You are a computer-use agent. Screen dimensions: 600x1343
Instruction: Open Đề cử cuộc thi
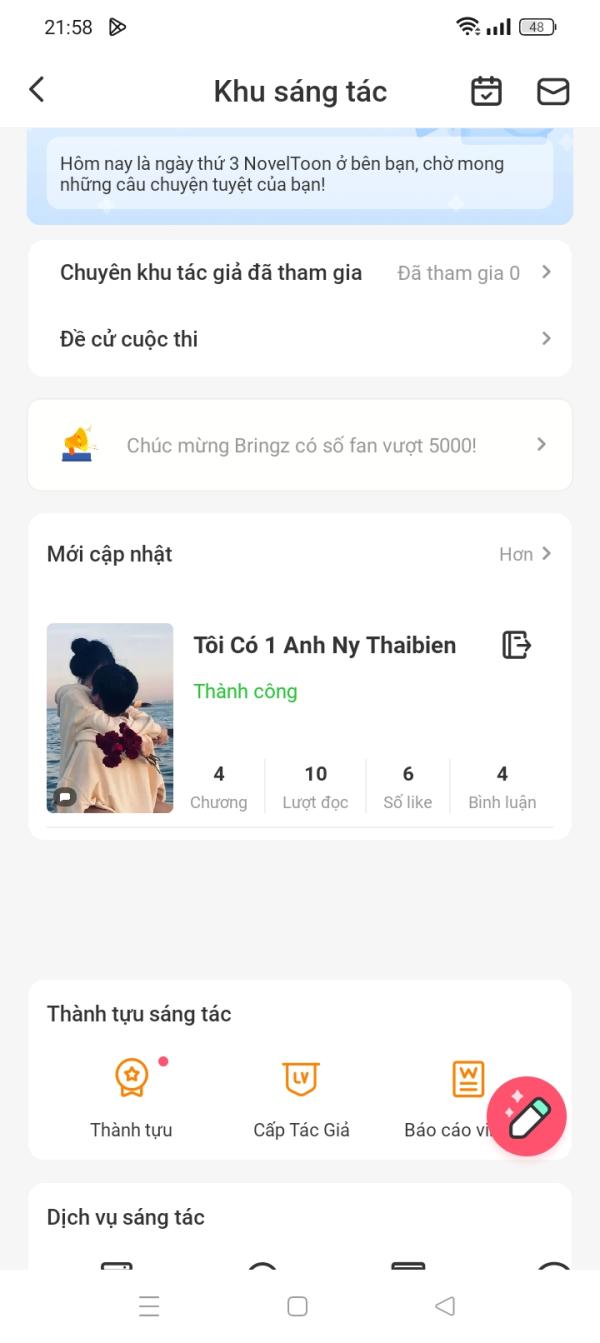[300, 339]
